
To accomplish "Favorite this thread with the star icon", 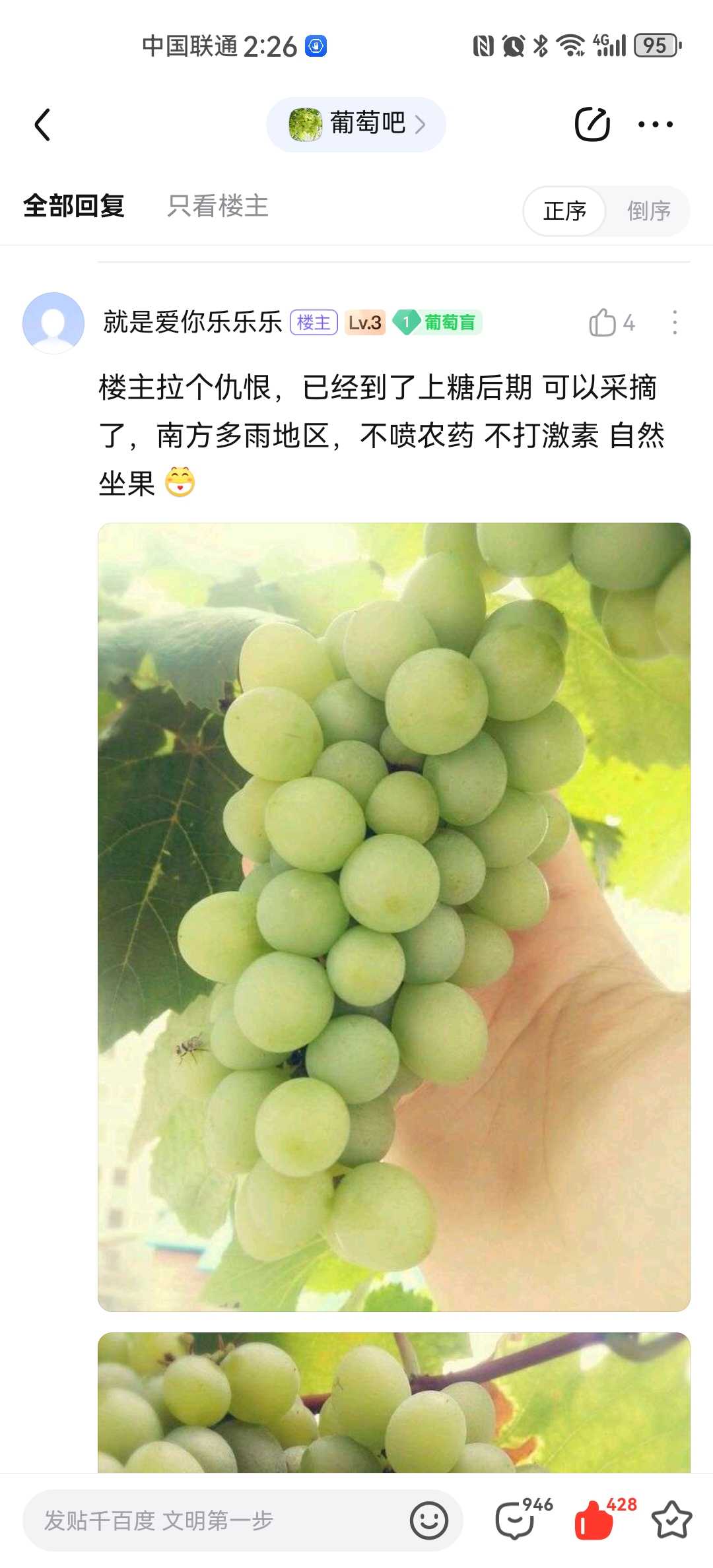I will point(671,1519).
